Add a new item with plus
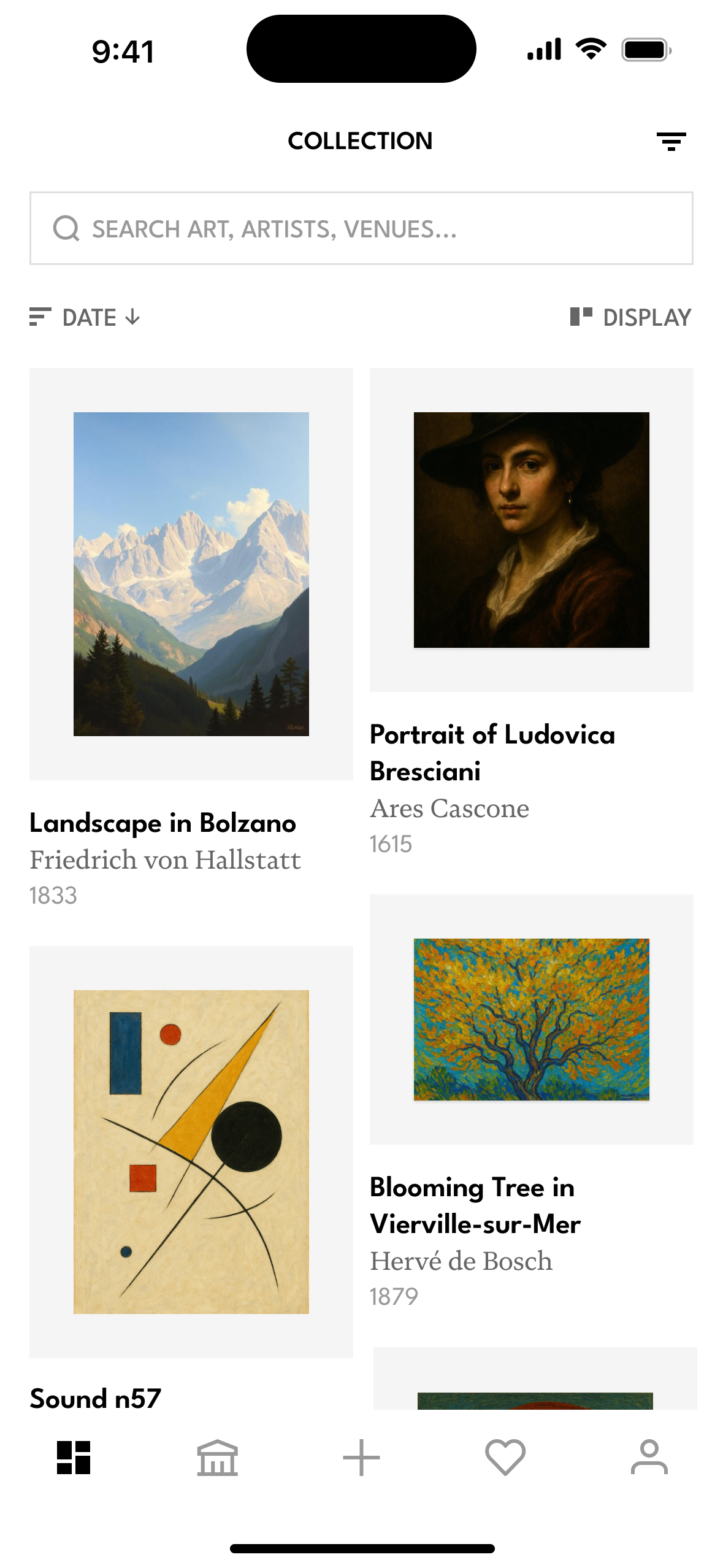723x1568 pixels. pos(361,1457)
